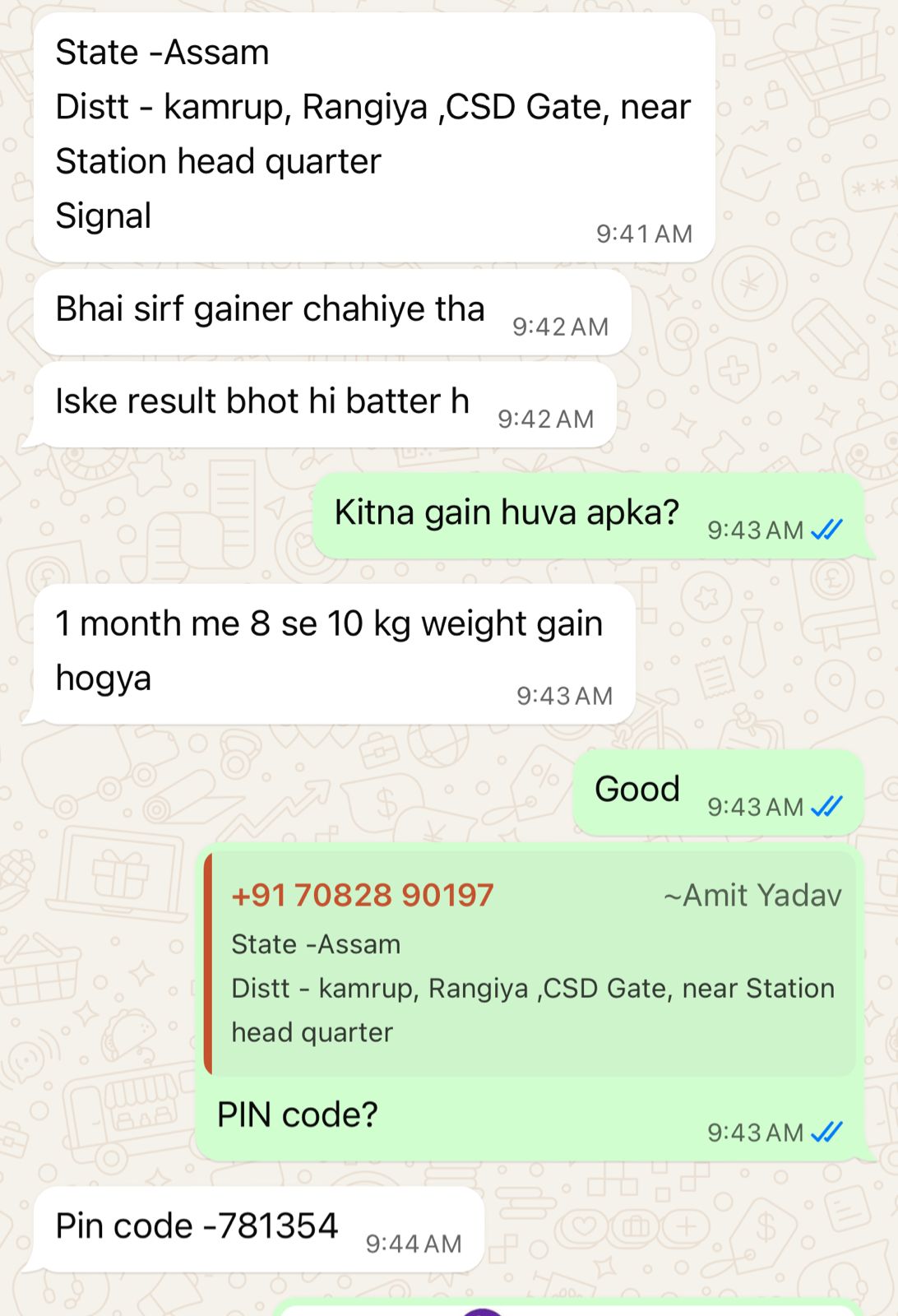Click the 9:41 AM timestamp
The width and height of the screenshot is (898, 1316).
pyautogui.click(x=646, y=233)
